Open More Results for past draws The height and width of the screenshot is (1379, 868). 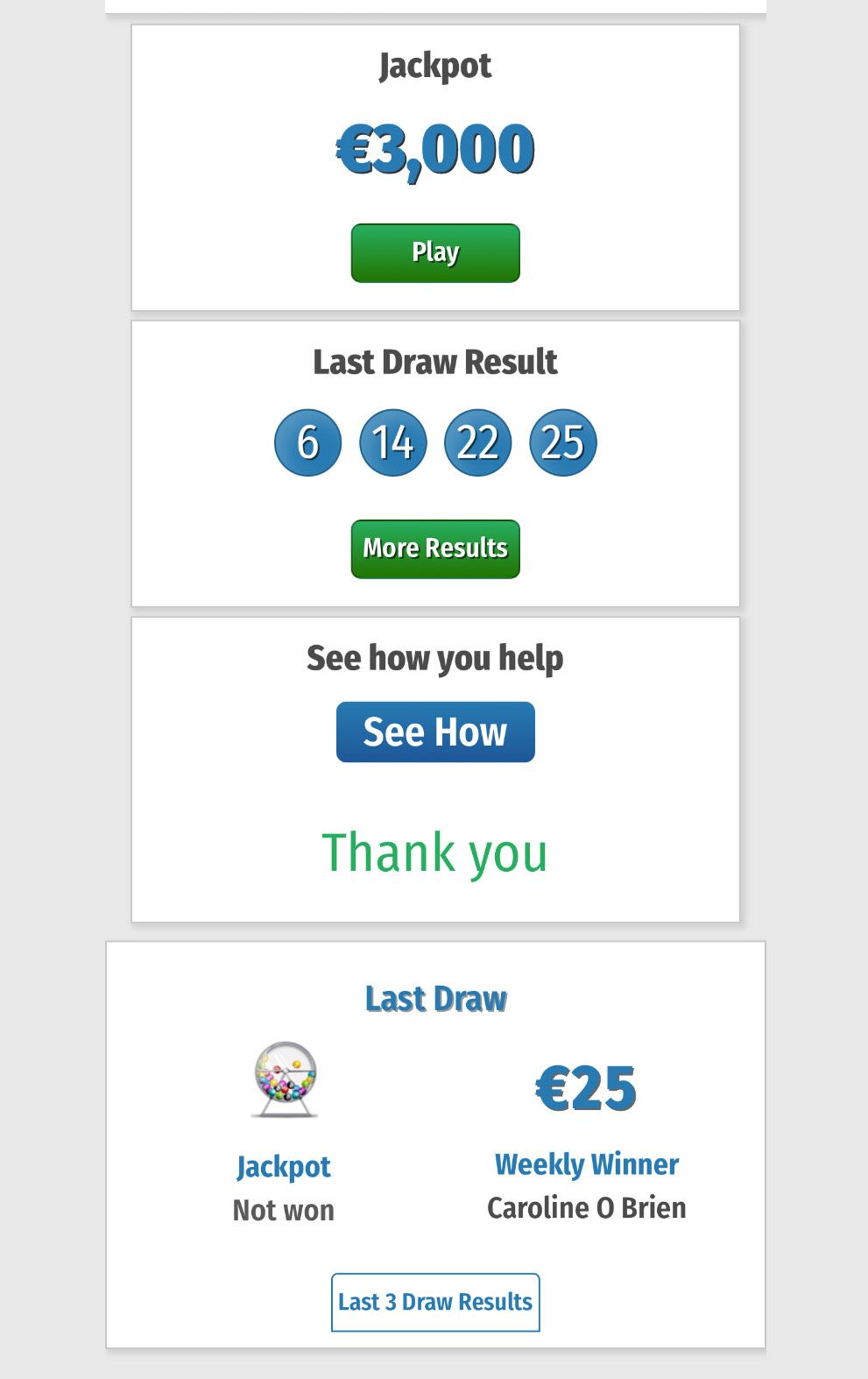435,549
